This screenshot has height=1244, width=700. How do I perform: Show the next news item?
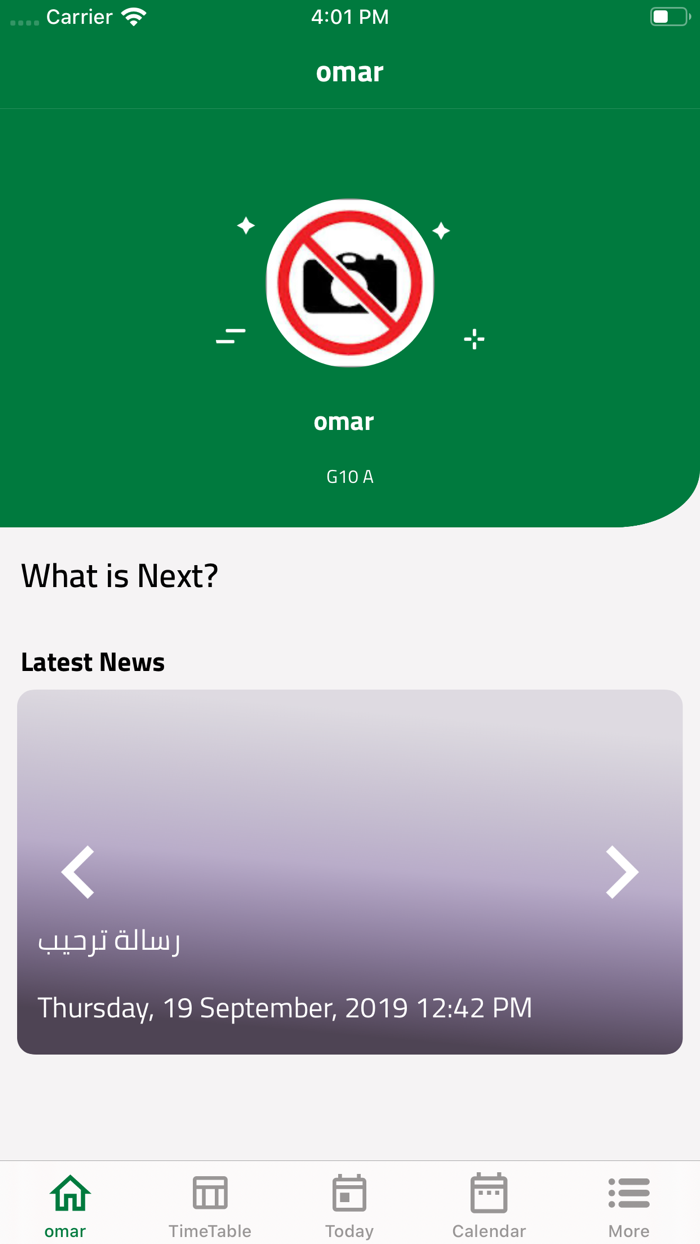[x=621, y=872]
